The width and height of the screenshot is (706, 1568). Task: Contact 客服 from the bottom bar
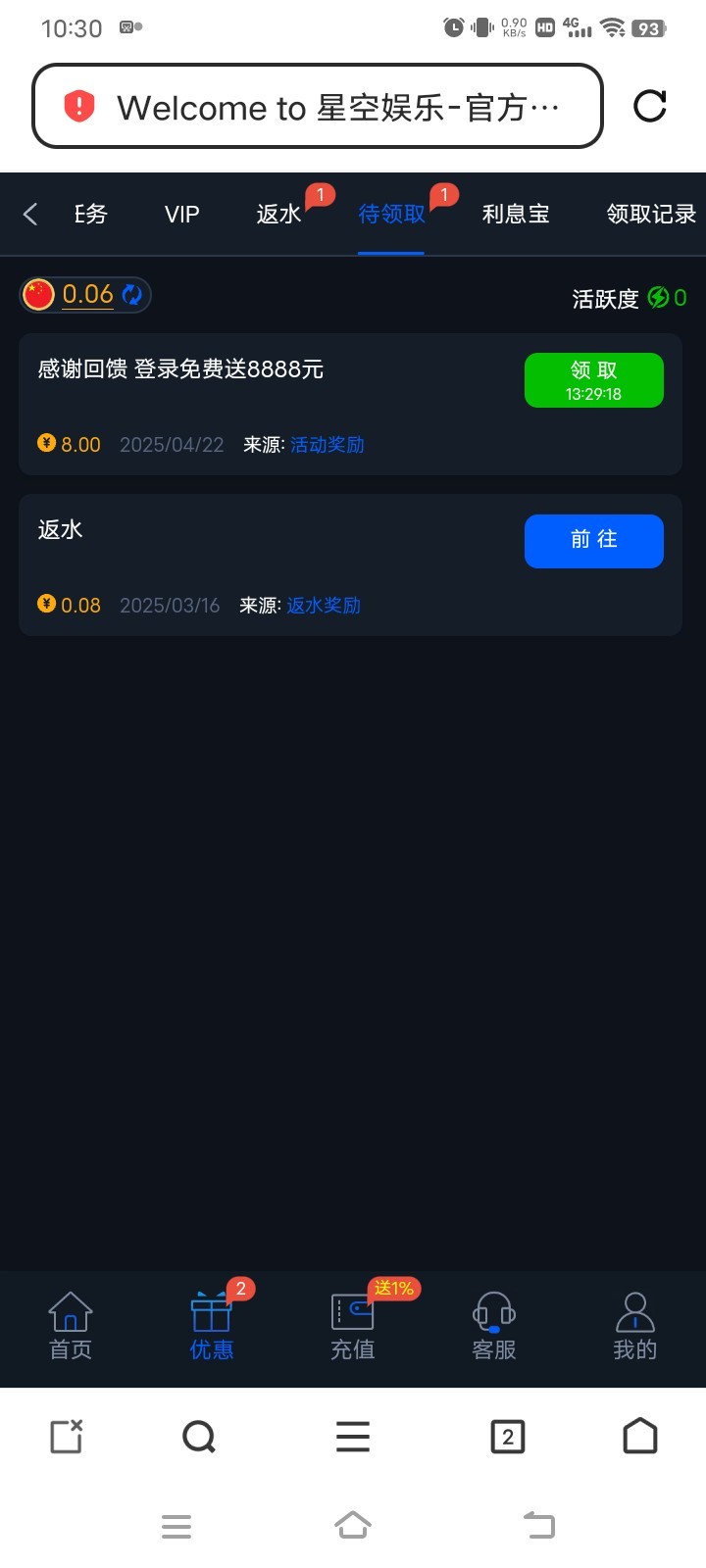[x=494, y=1326]
